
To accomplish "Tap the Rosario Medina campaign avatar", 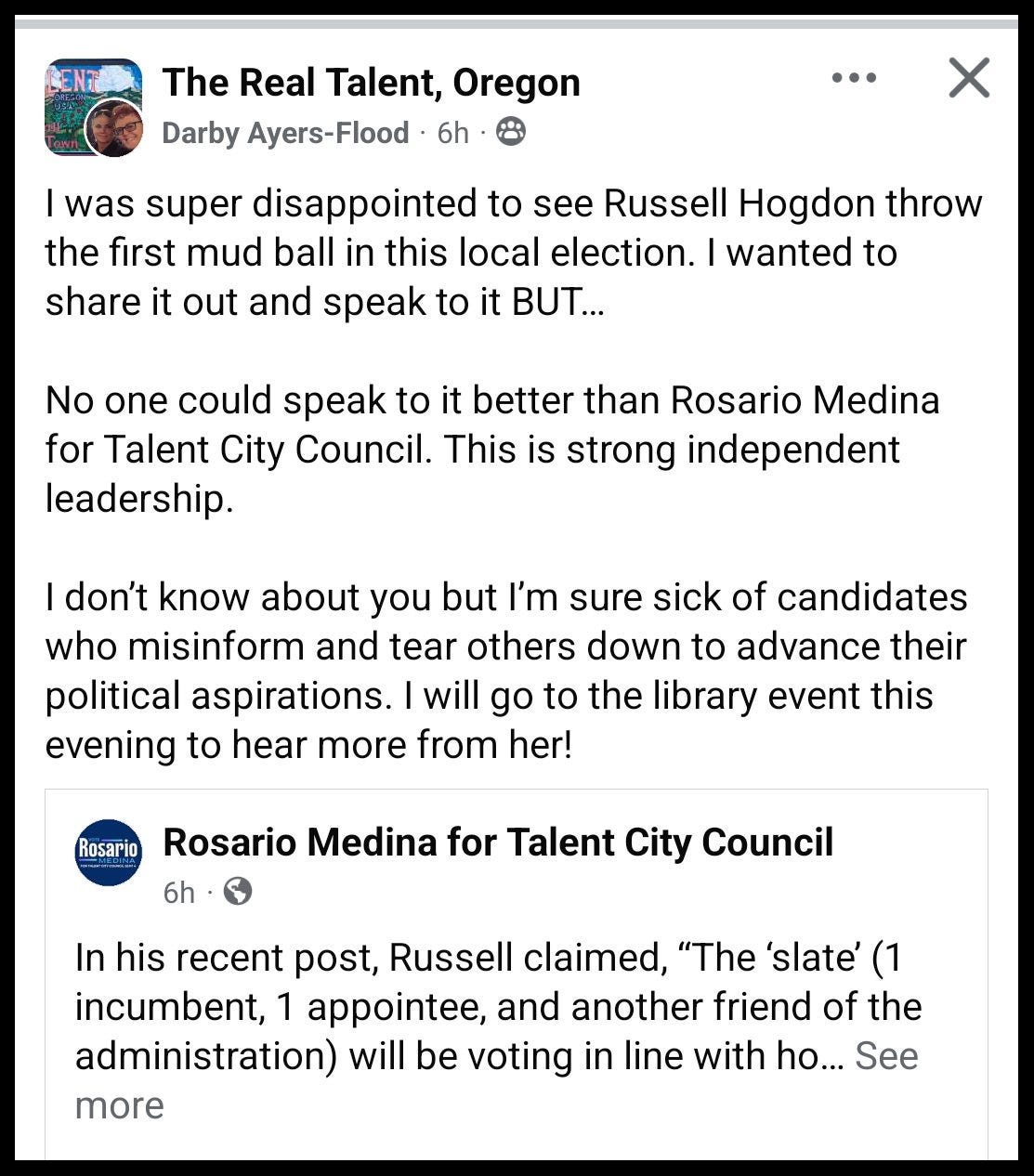I will coord(108,852).
